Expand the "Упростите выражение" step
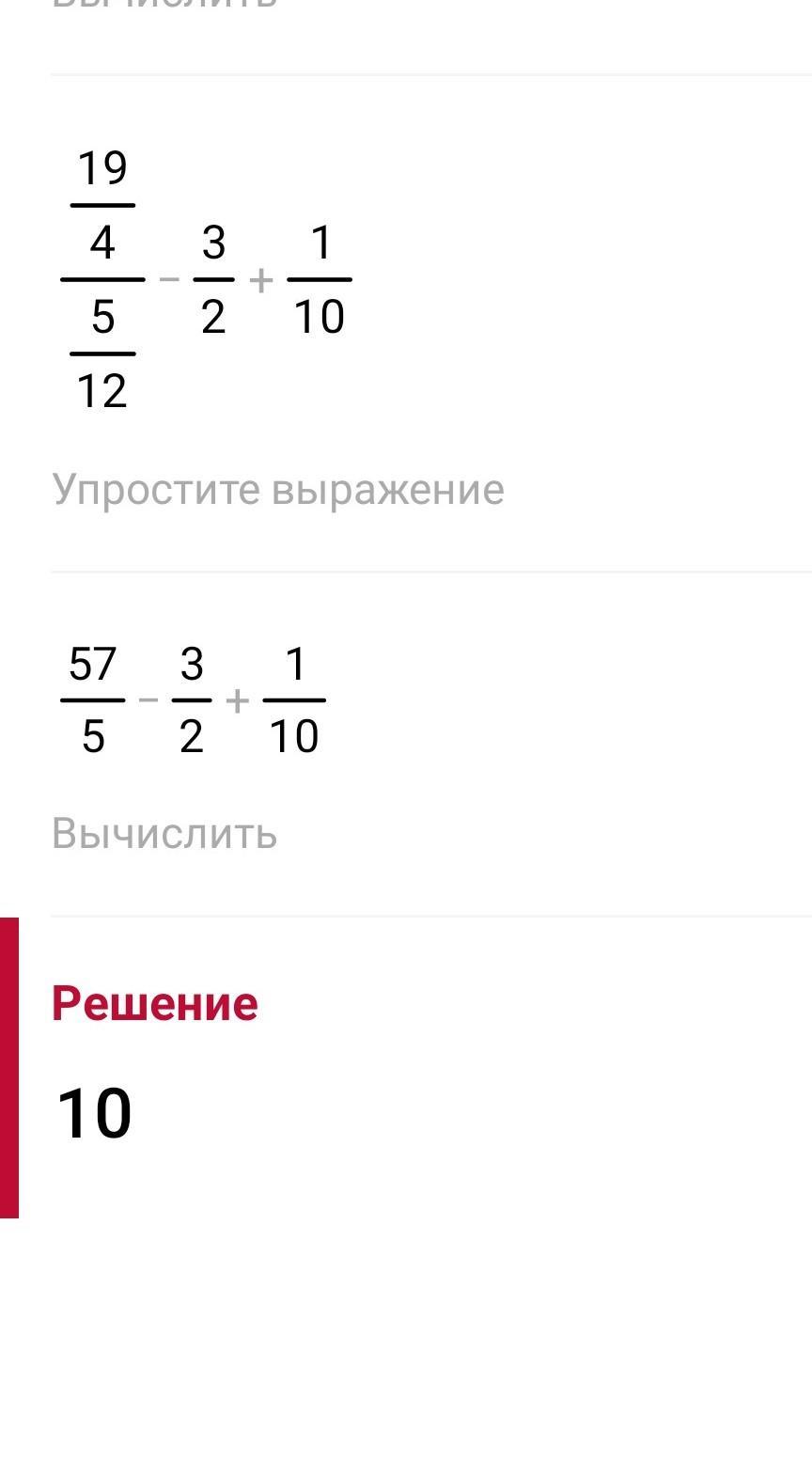The height and width of the screenshot is (1476, 812). (x=278, y=489)
